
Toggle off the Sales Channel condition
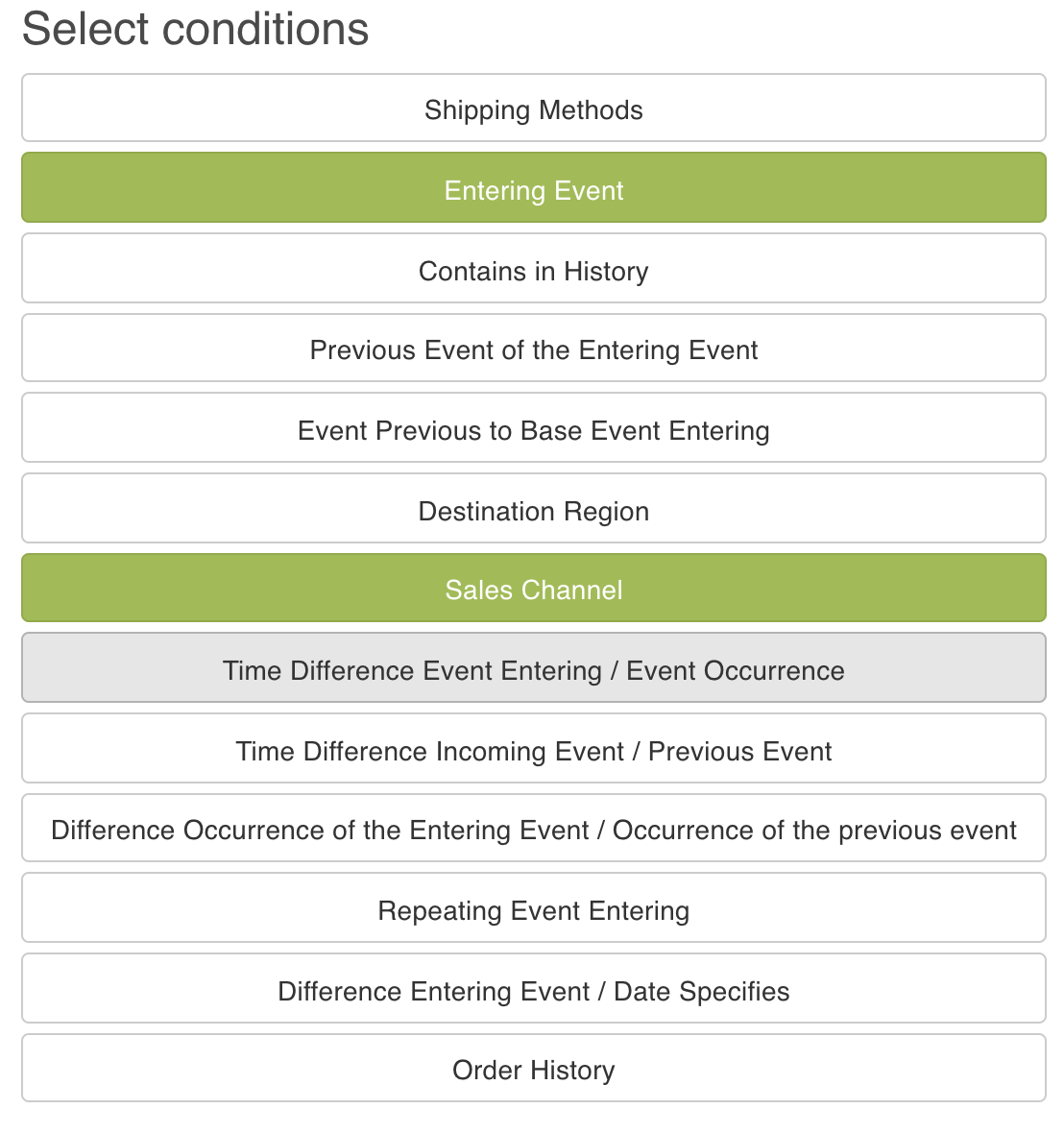pos(533,590)
